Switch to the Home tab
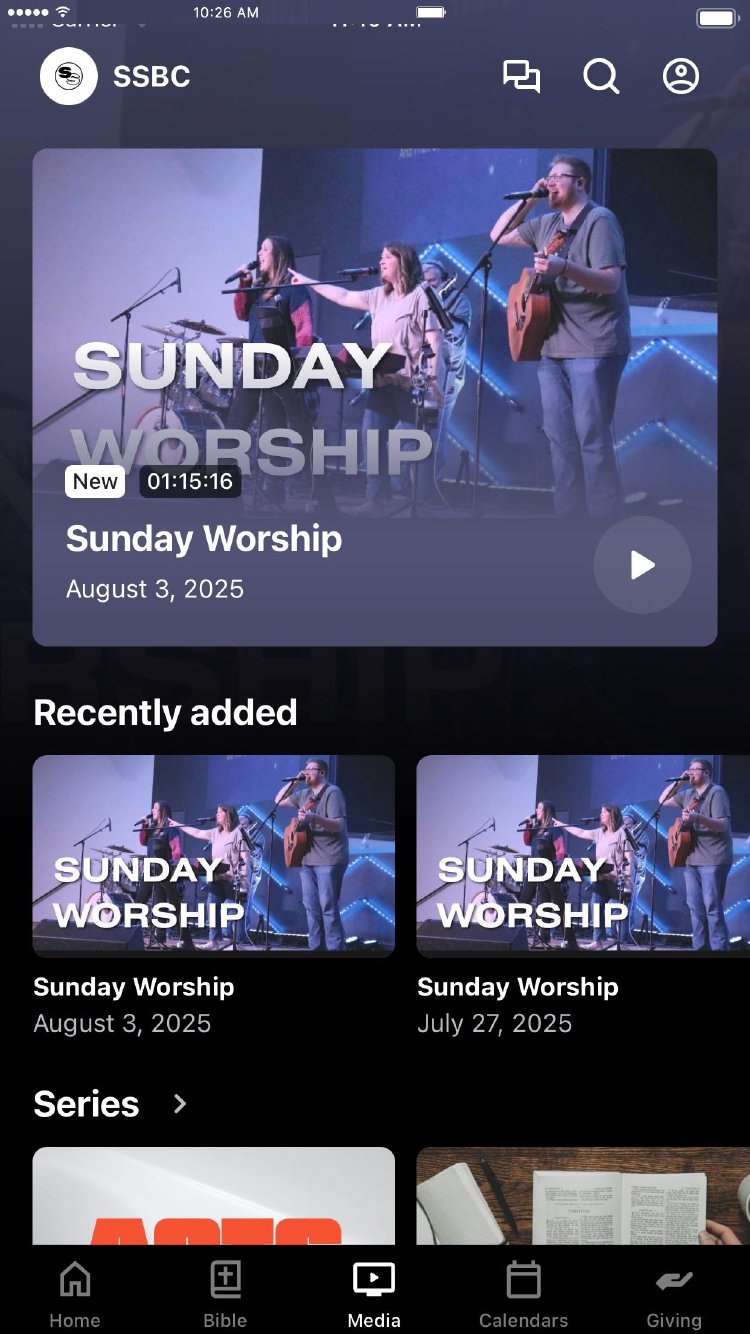The height and width of the screenshot is (1334, 750). [75, 1294]
